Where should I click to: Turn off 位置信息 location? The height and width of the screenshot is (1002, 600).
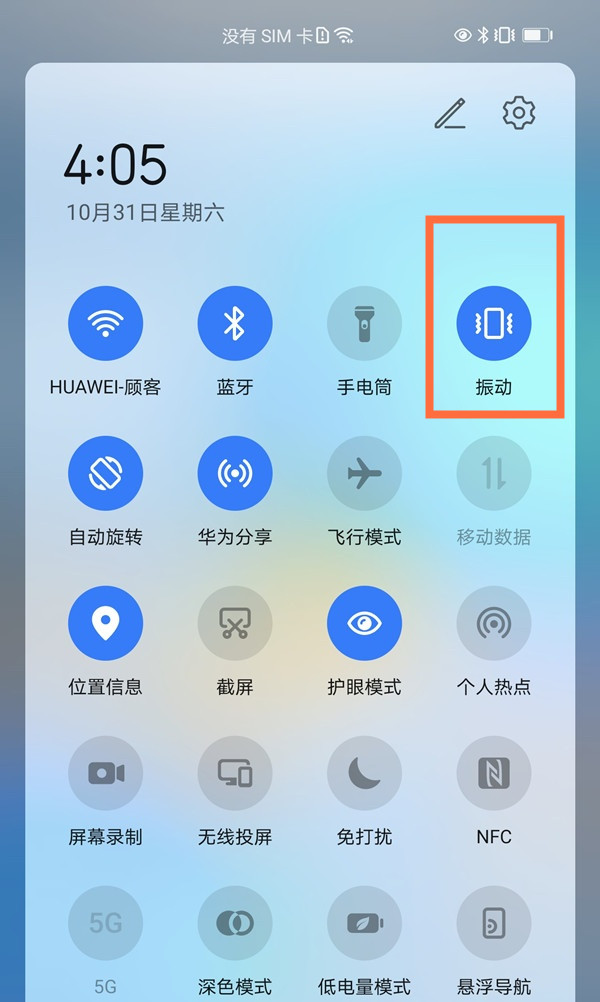pyautogui.click(x=105, y=623)
